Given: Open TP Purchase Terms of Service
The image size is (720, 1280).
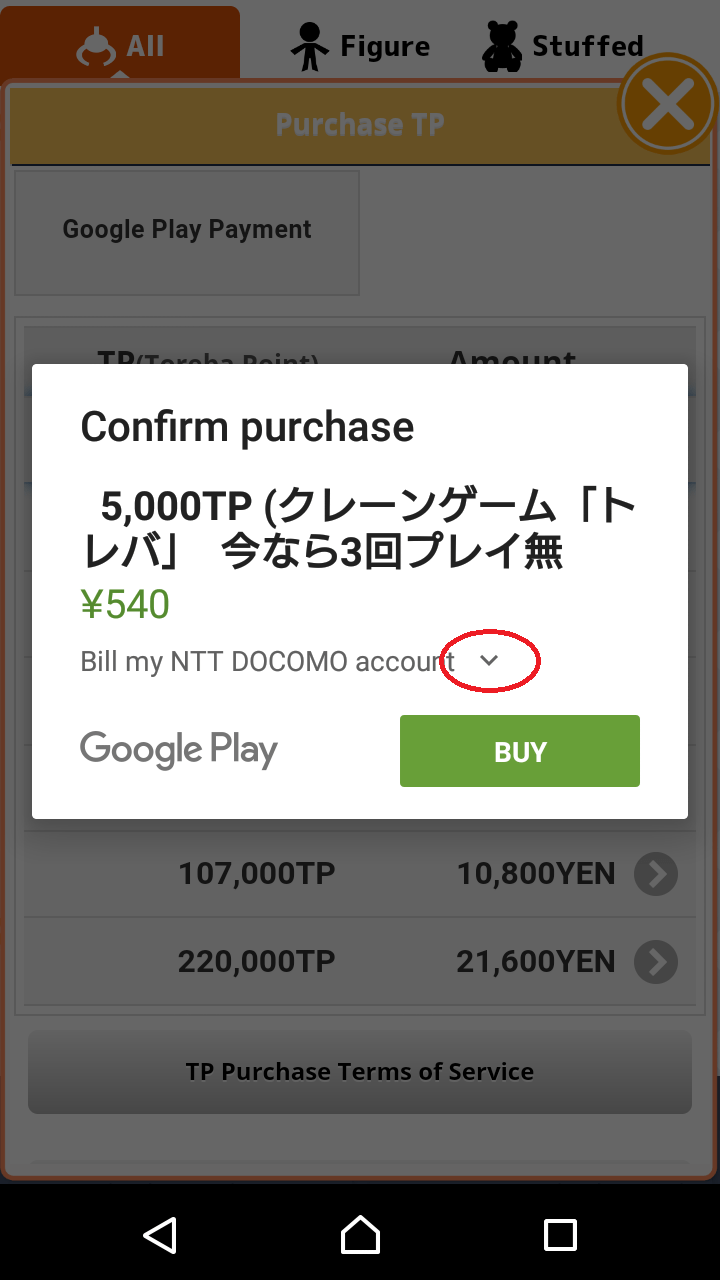Looking at the screenshot, I should click(360, 1072).
